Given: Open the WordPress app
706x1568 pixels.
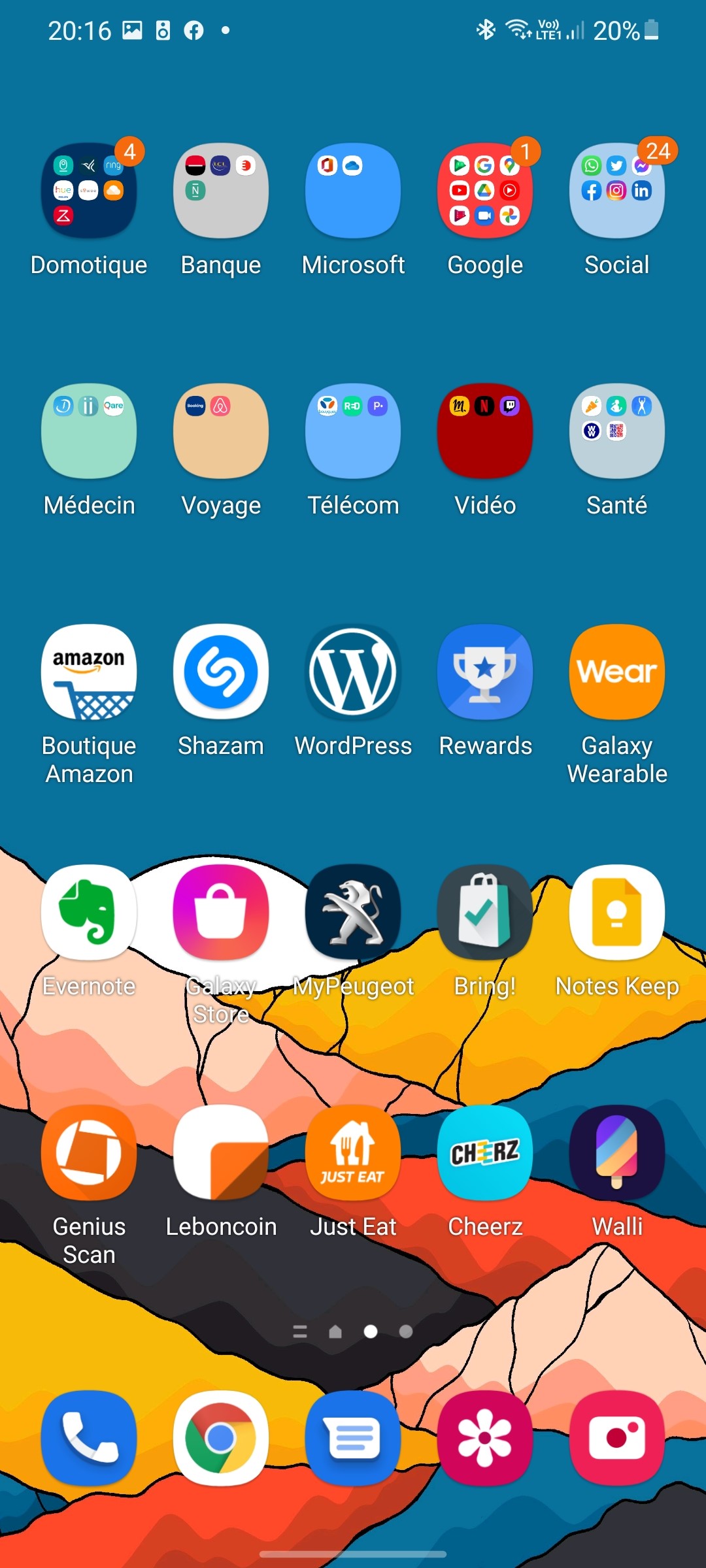Looking at the screenshot, I should pyautogui.click(x=353, y=672).
